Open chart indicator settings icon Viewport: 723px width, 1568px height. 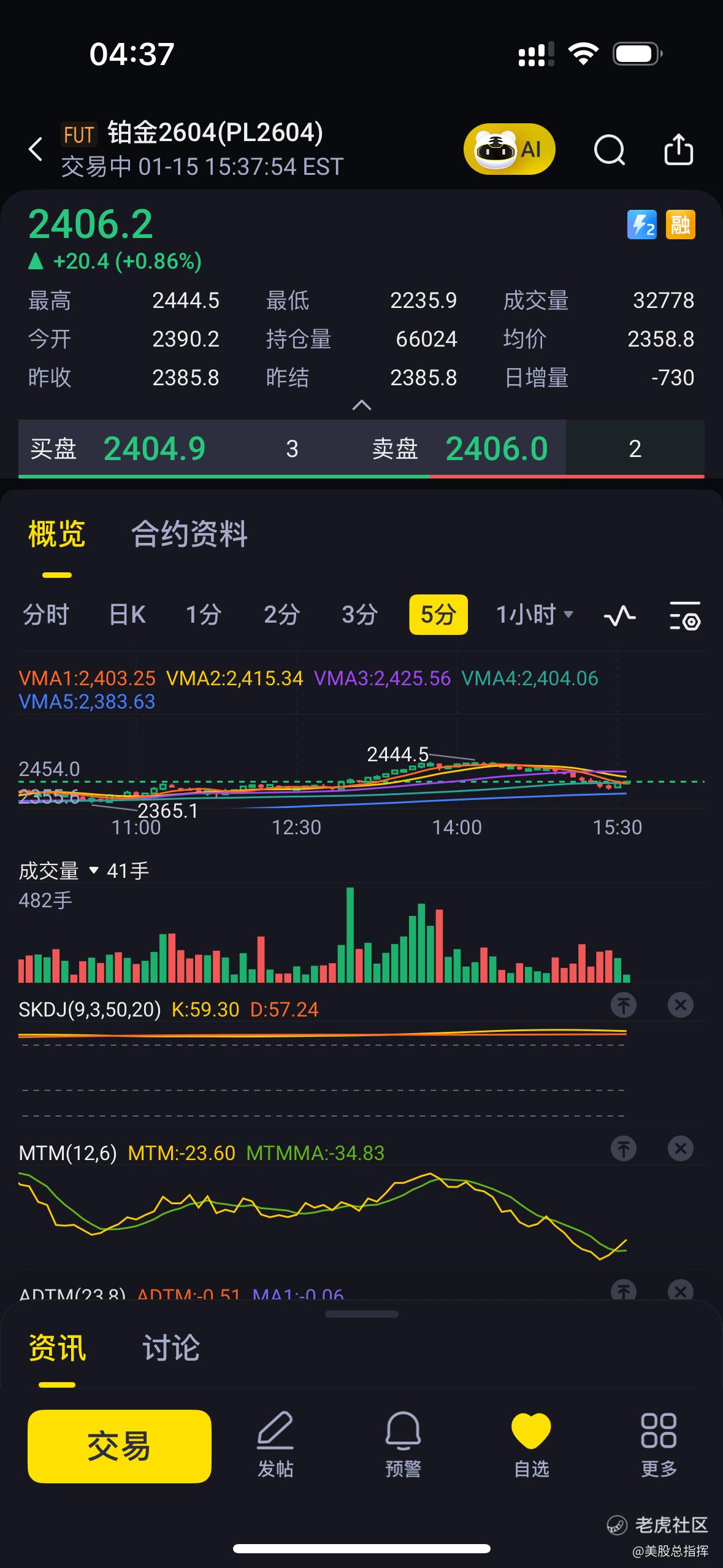(619, 615)
